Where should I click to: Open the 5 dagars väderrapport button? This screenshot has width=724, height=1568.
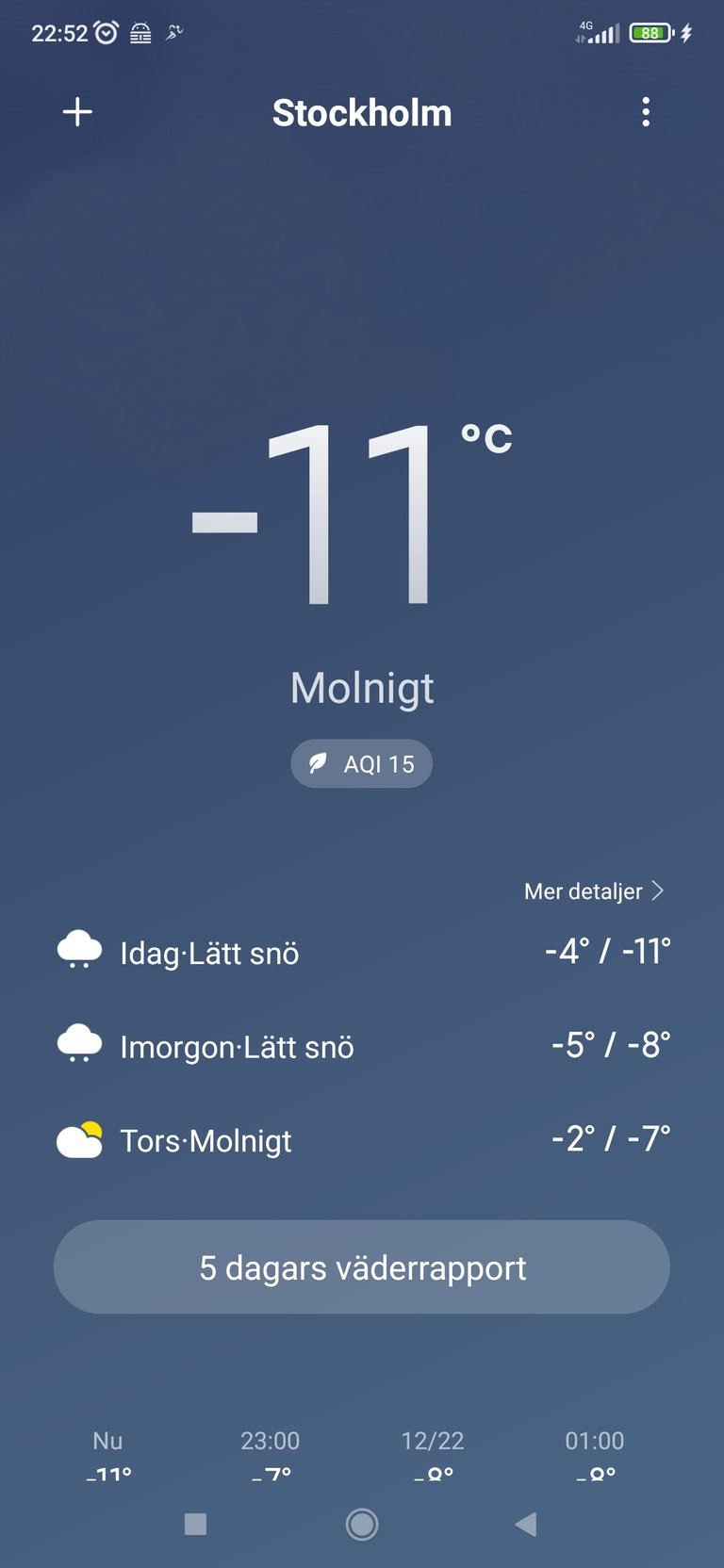[x=362, y=1267]
